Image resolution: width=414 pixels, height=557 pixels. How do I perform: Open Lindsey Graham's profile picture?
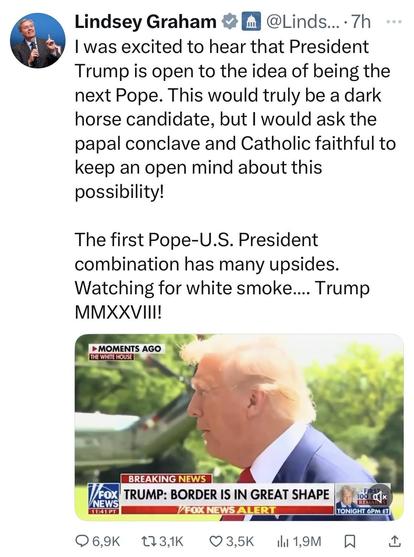(x=38, y=40)
